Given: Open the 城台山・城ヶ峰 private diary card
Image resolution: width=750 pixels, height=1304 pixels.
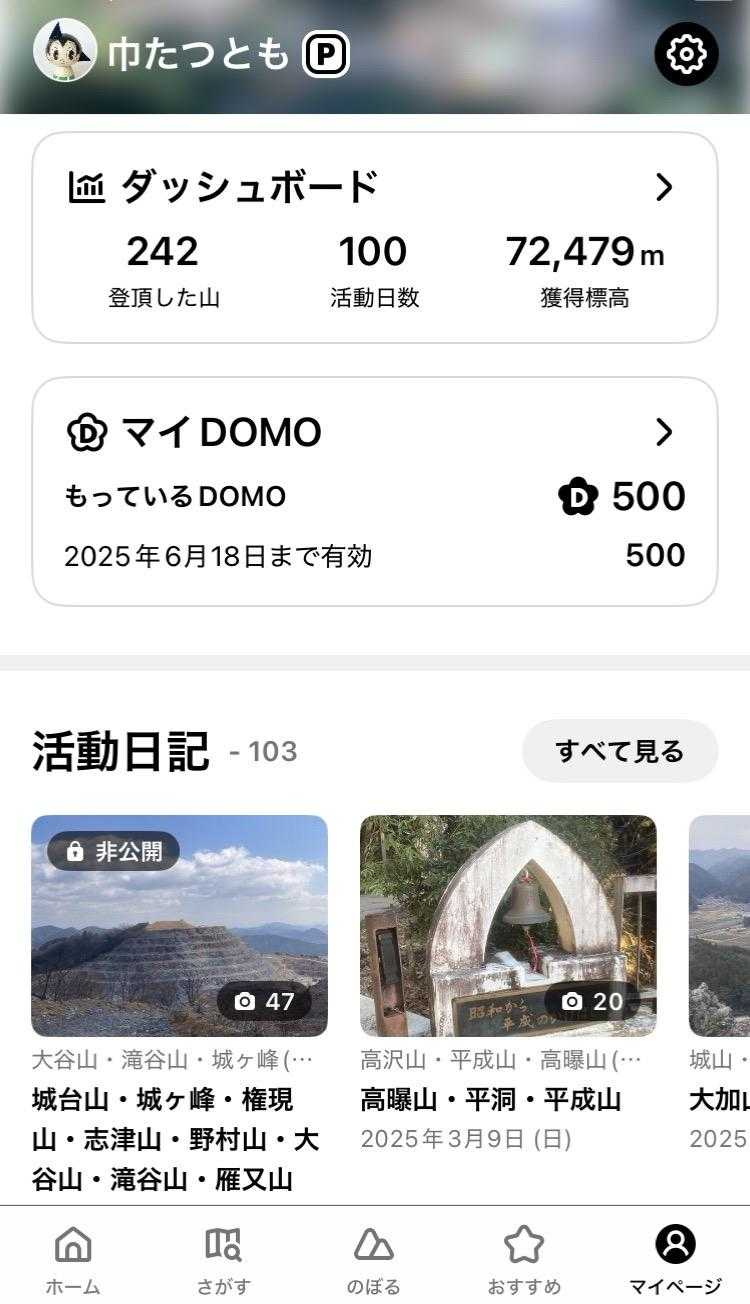Looking at the screenshot, I should click(180, 926).
